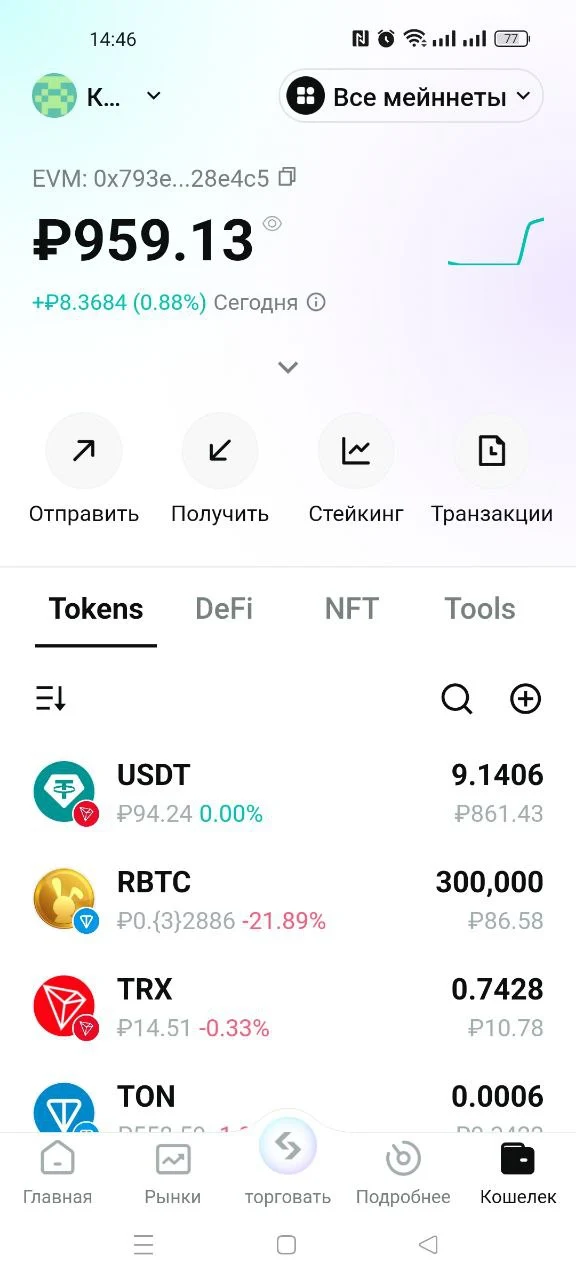Open the Все мейннеты network selector
The width and height of the screenshot is (576, 1280).
click(x=411, y=97)
